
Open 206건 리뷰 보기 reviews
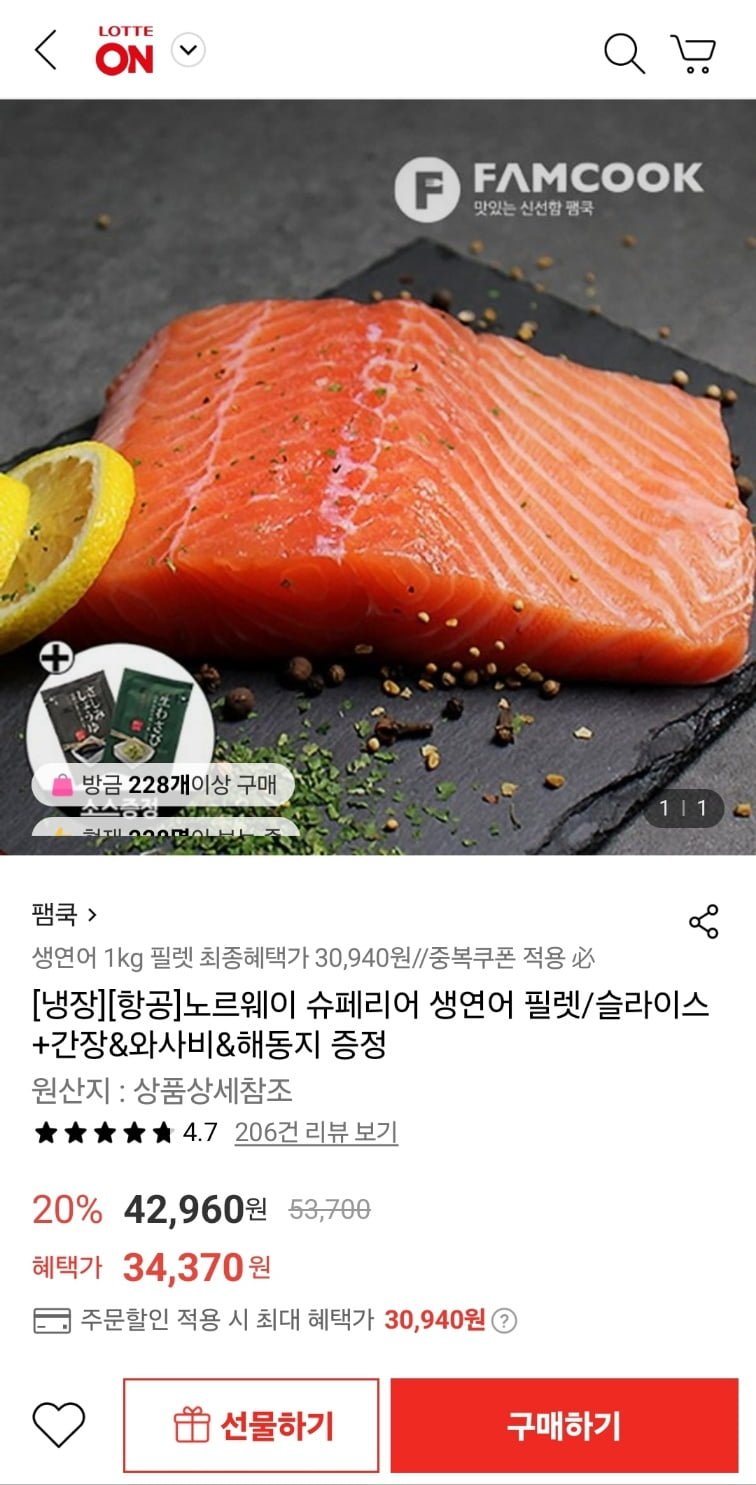[x=315, y=1132]
